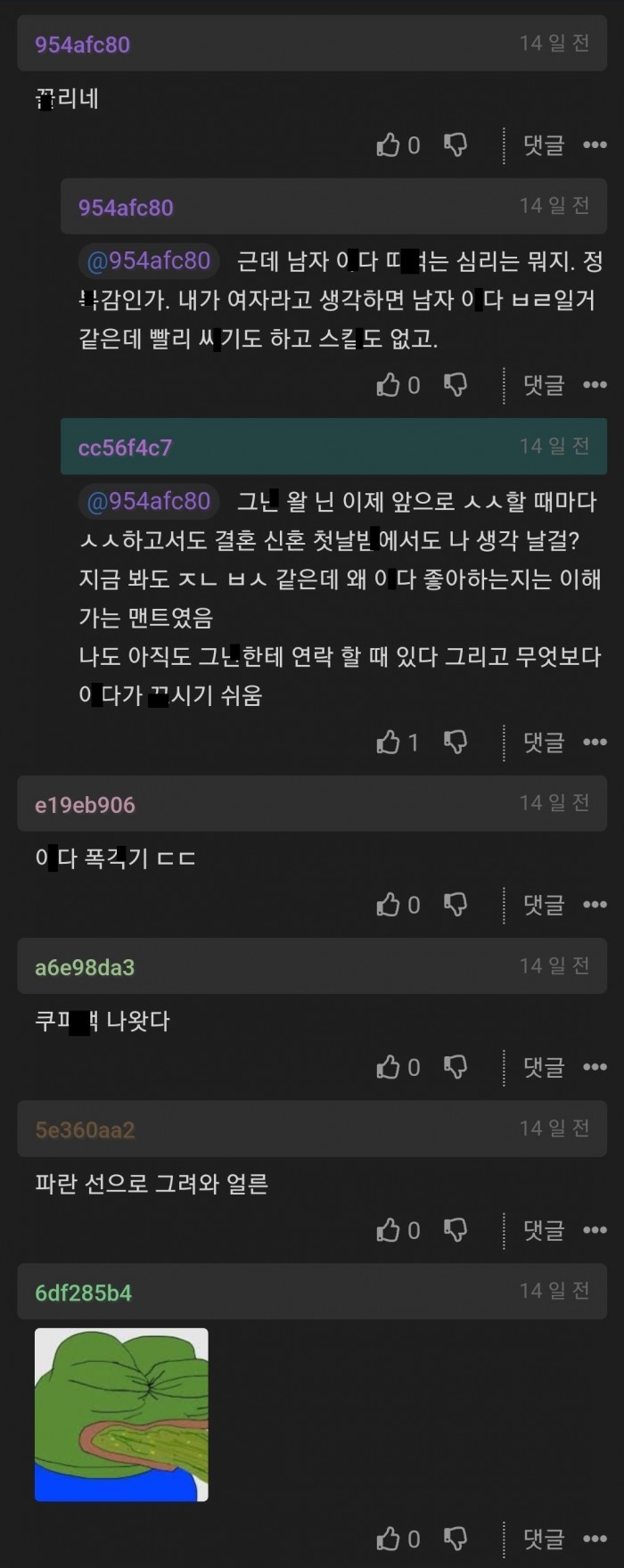Open overflow menu on top 954afc80 comment
624x1568 pixels.
coord(595,145)
